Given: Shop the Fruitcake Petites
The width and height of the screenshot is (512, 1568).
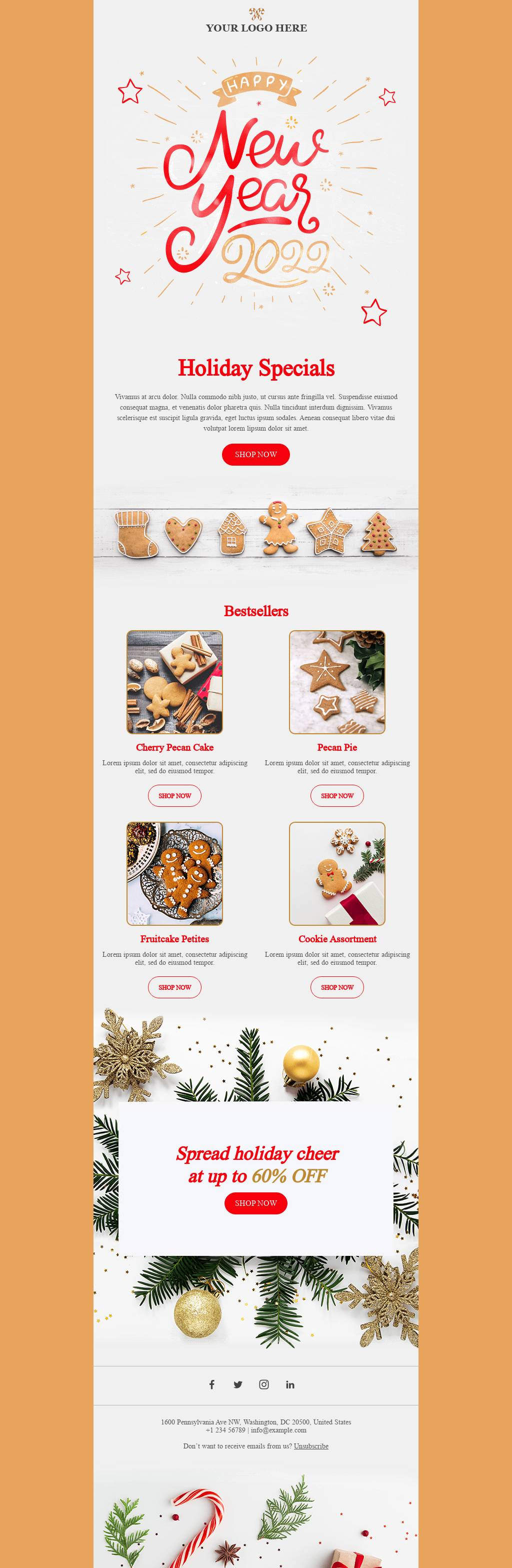Looking at the screenshot, I should click(174, 987).
